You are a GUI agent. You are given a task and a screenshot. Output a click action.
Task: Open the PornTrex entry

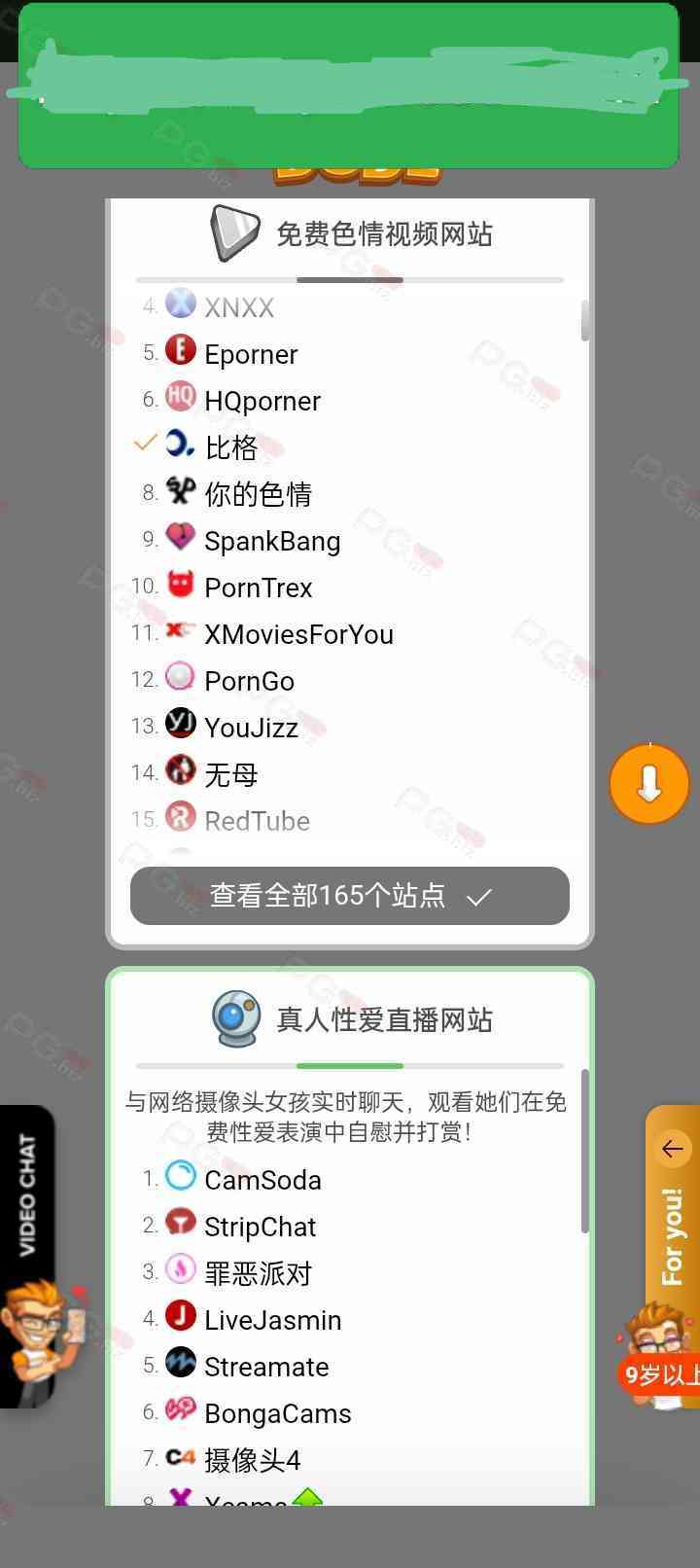tap(258, 588)
